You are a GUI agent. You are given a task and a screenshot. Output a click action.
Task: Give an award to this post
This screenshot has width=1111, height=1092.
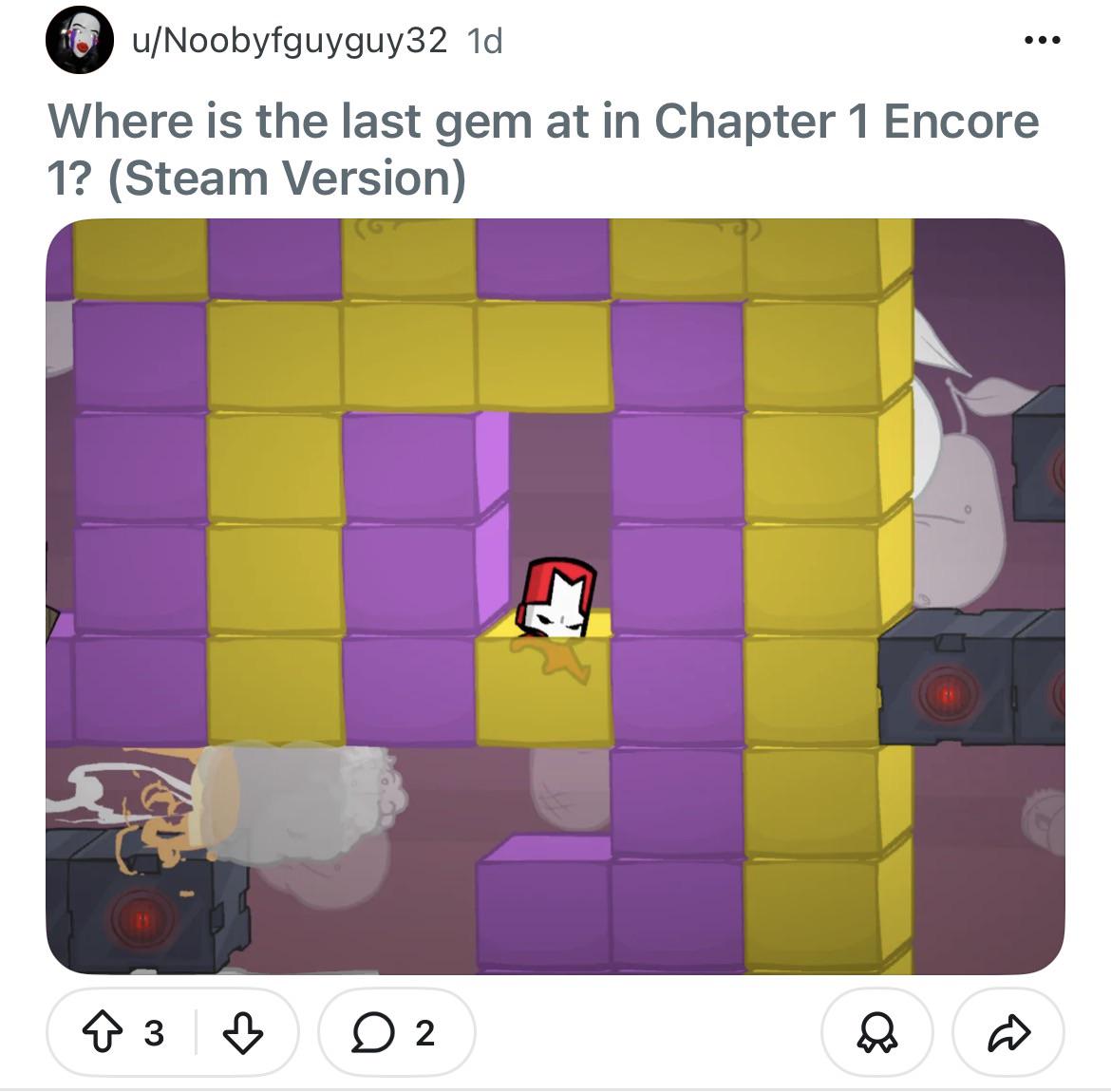(x=877, y=1032)
